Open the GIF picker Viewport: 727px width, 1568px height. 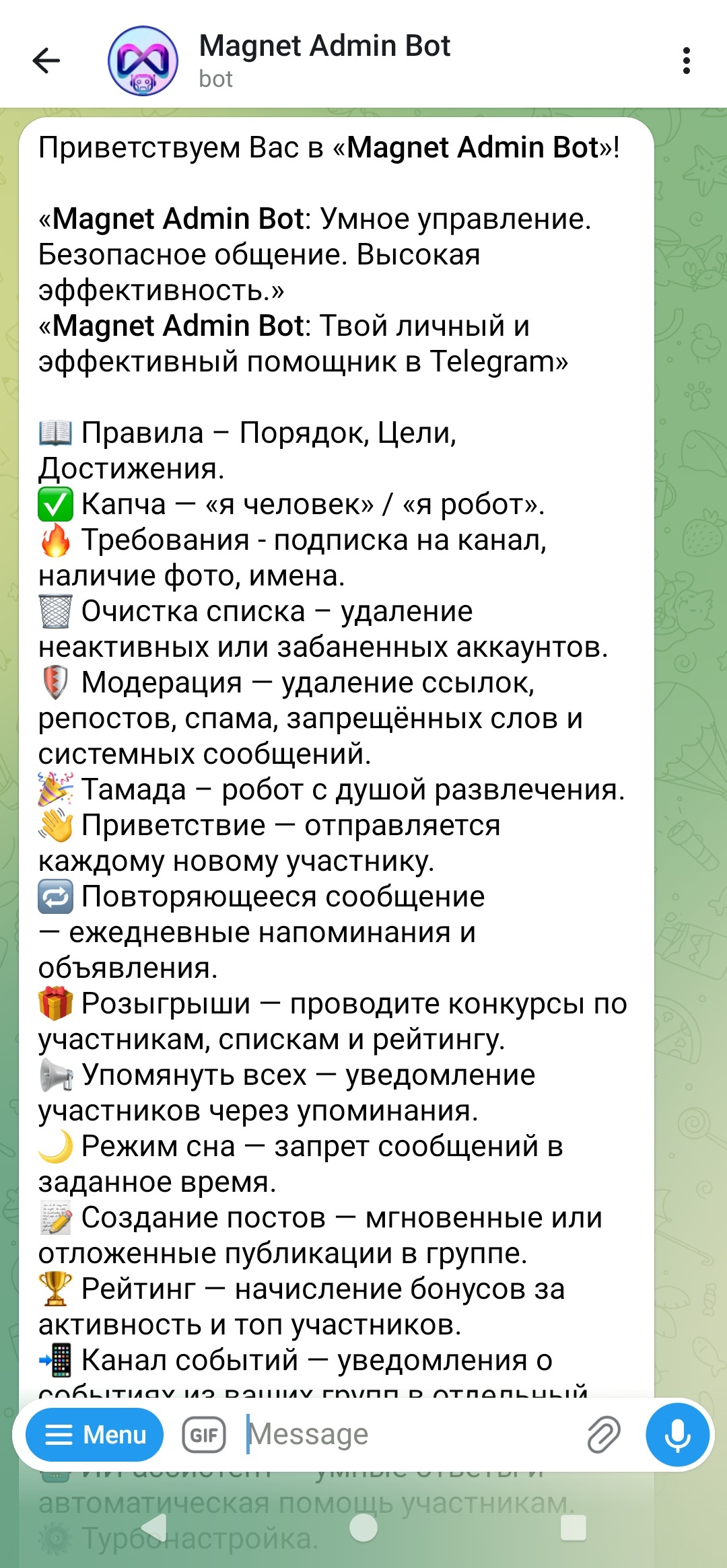tap(204, 1435)
